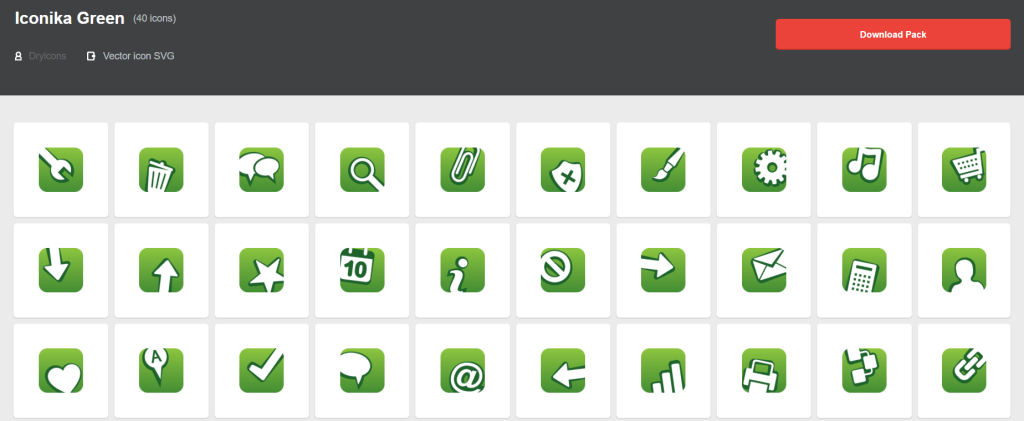The width and height of the screenshot is (1024, 421).
Task: Open the calculator icon tile
Action: [x=864, y=270]
